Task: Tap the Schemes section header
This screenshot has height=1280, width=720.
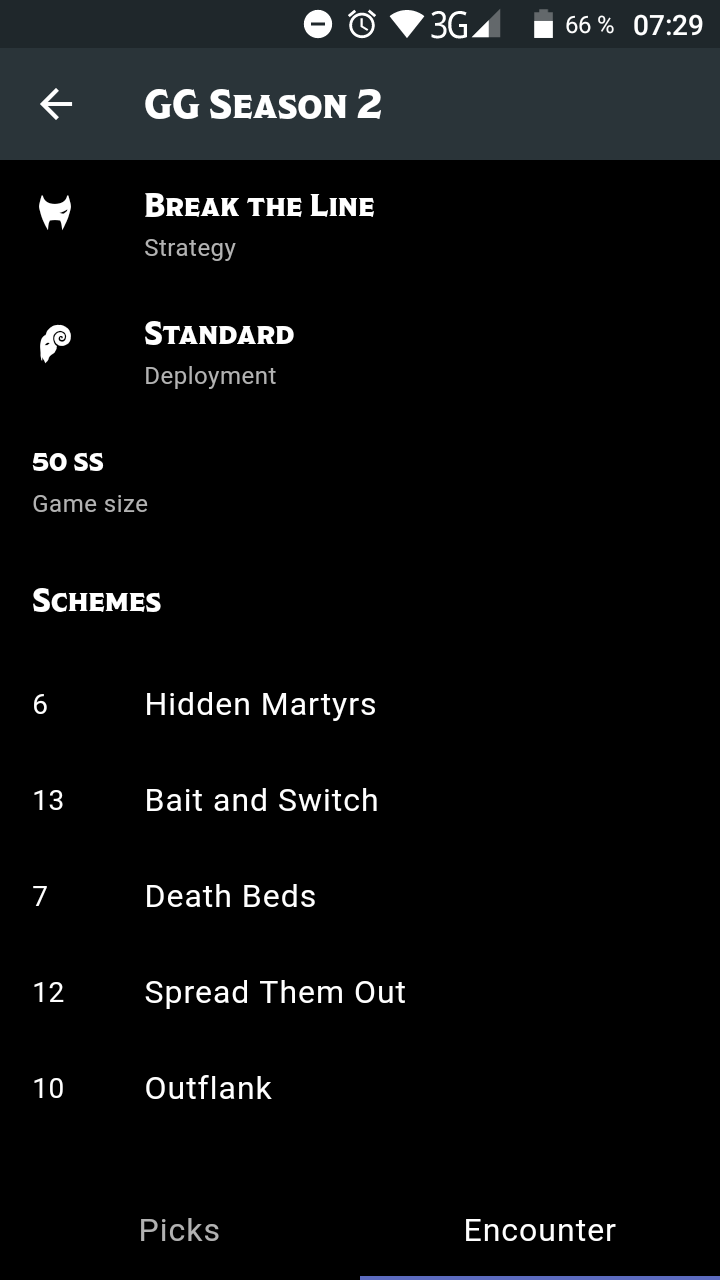Action: (x=96, y=600)
